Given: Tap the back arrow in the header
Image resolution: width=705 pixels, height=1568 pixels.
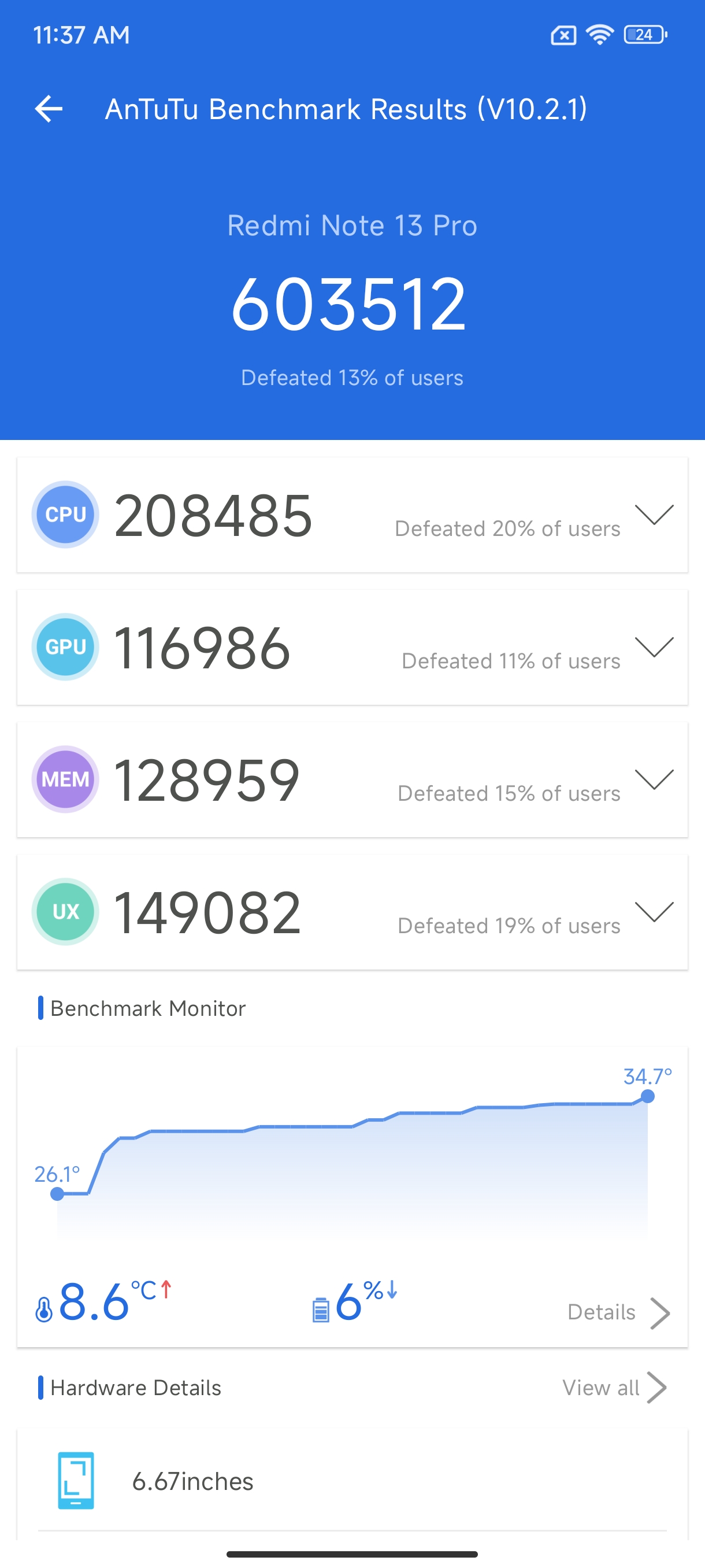Looking at the screenshot, I should pos(49,110).
